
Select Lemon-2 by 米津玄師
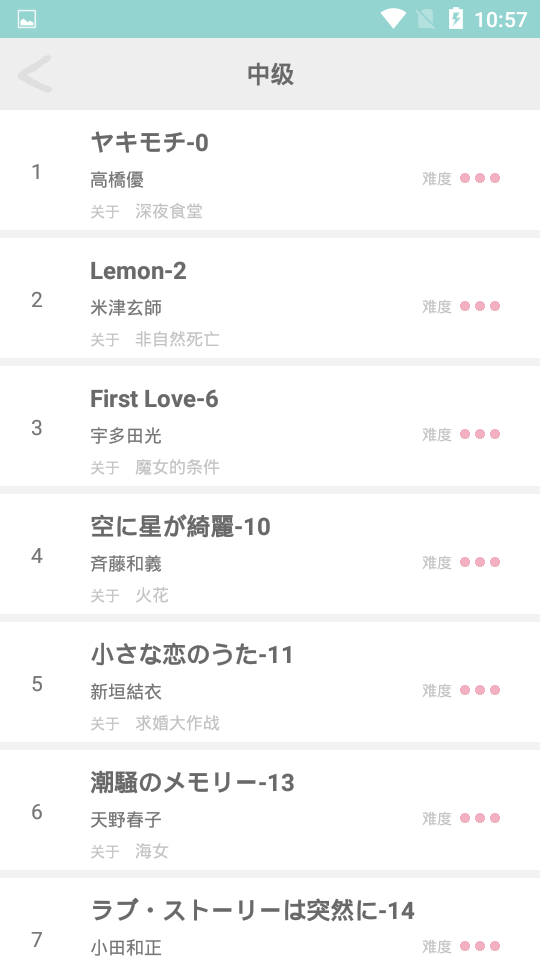(x=270, y=299)
